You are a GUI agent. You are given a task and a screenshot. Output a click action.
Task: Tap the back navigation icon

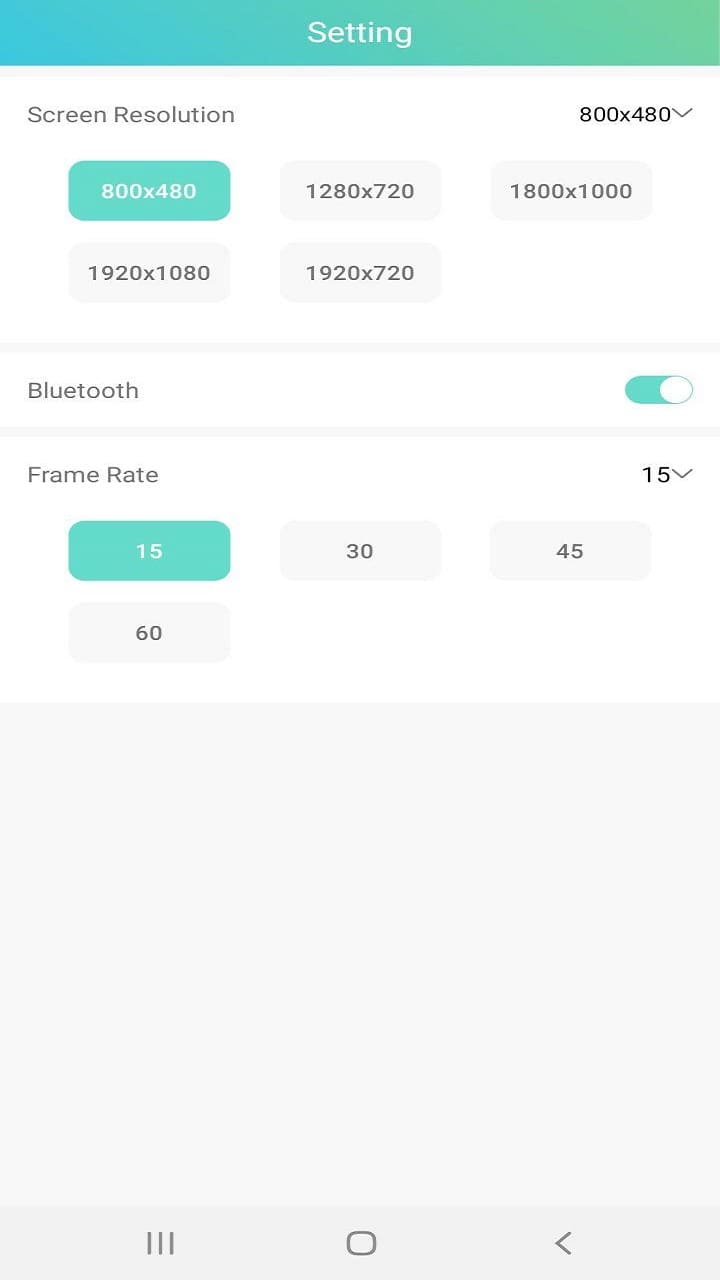[x=562, y=1243]
